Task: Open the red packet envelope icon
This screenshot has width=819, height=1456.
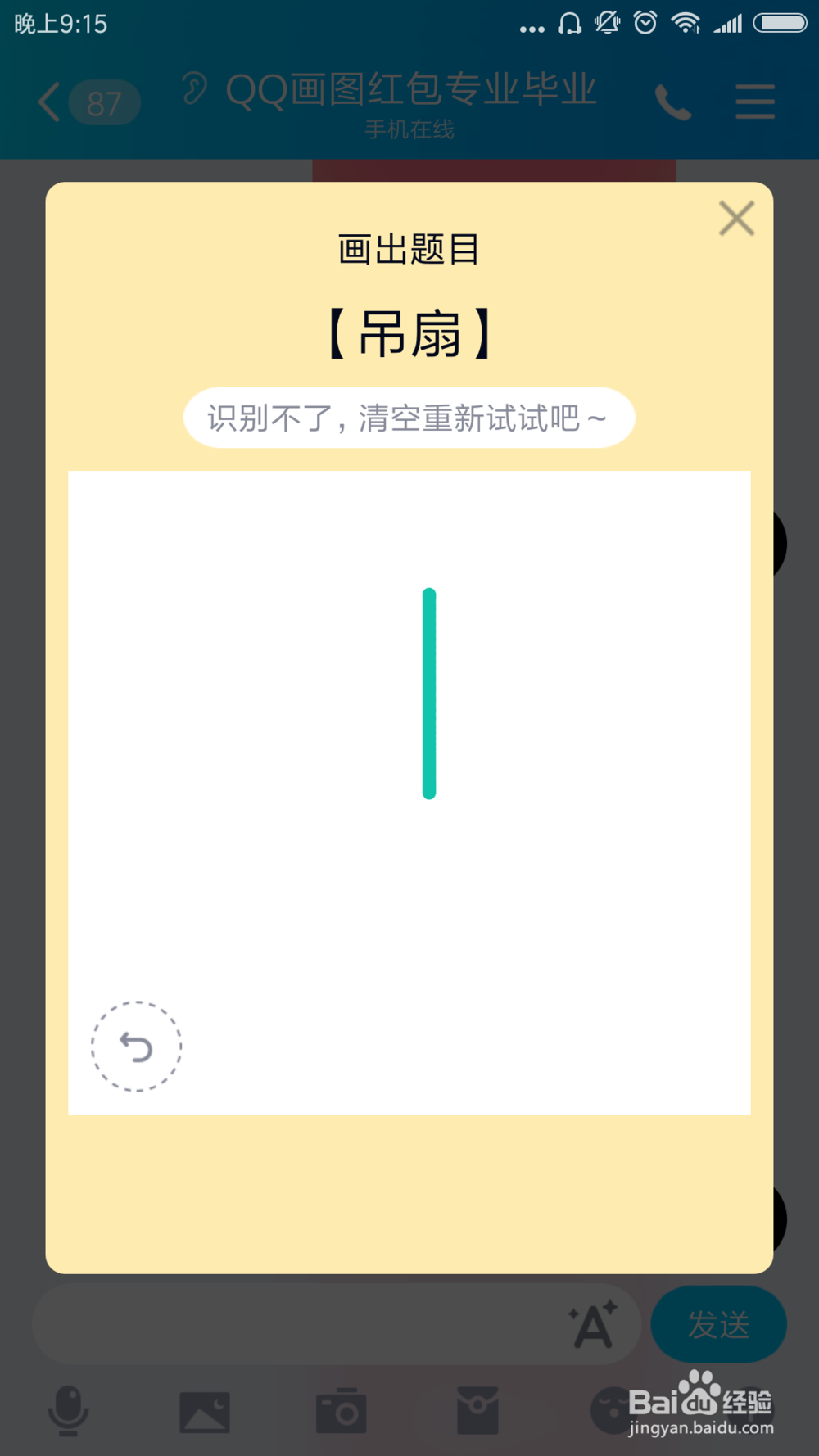Action: pyautogui.click(x=479, y=1409)
